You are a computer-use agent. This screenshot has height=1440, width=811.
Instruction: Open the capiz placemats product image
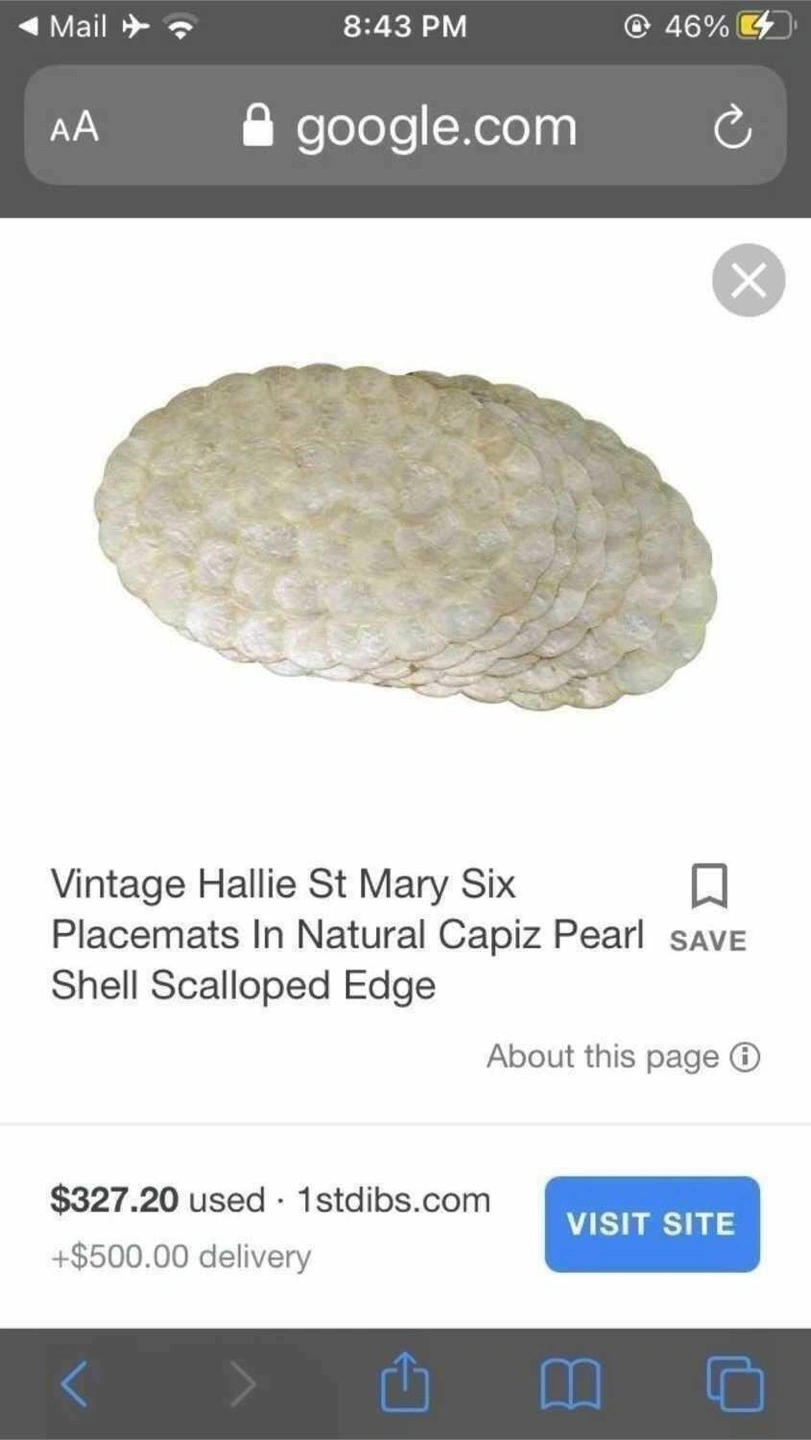click(x=405, y=538)
